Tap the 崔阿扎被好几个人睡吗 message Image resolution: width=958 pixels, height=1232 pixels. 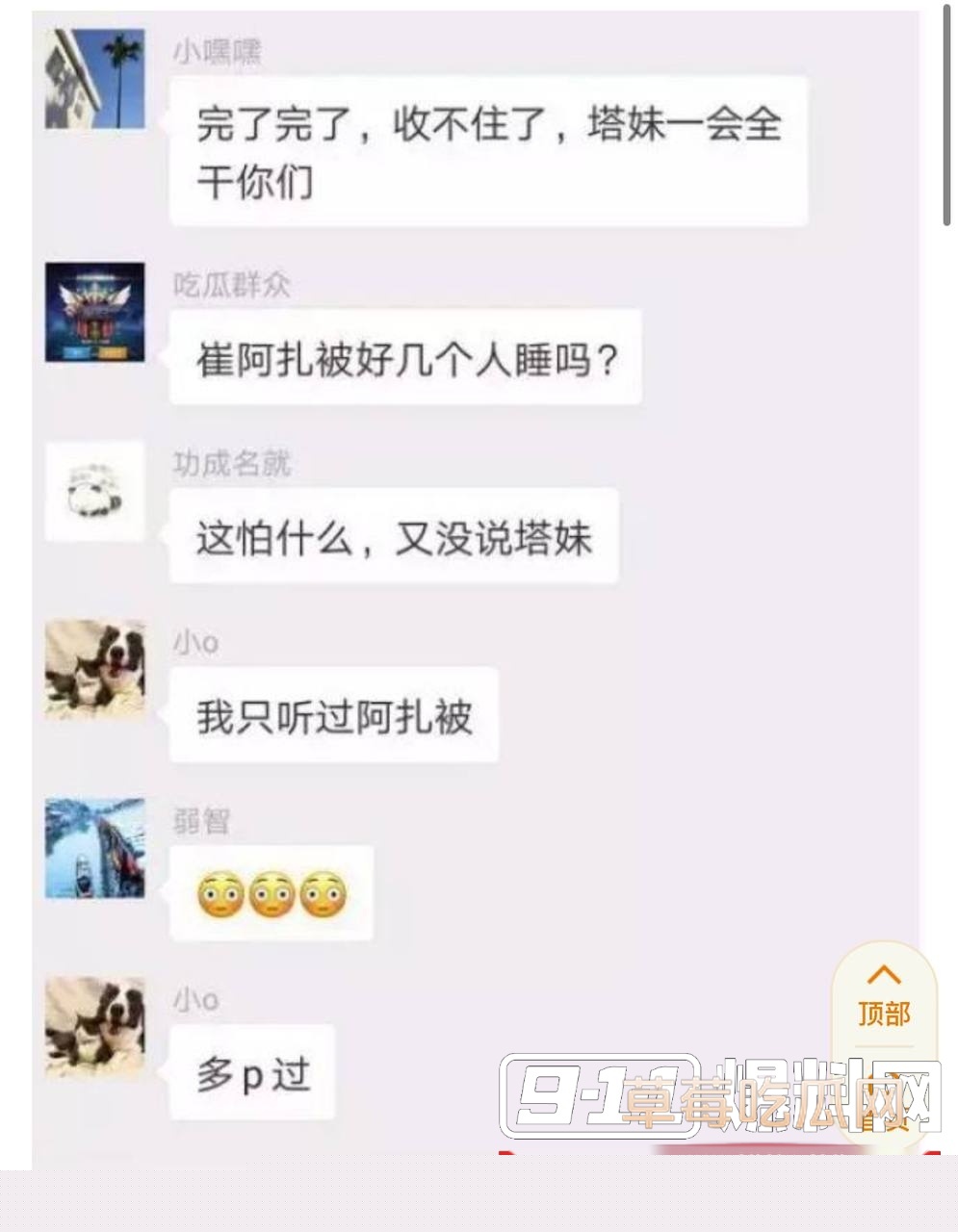[x=404, y=356]
